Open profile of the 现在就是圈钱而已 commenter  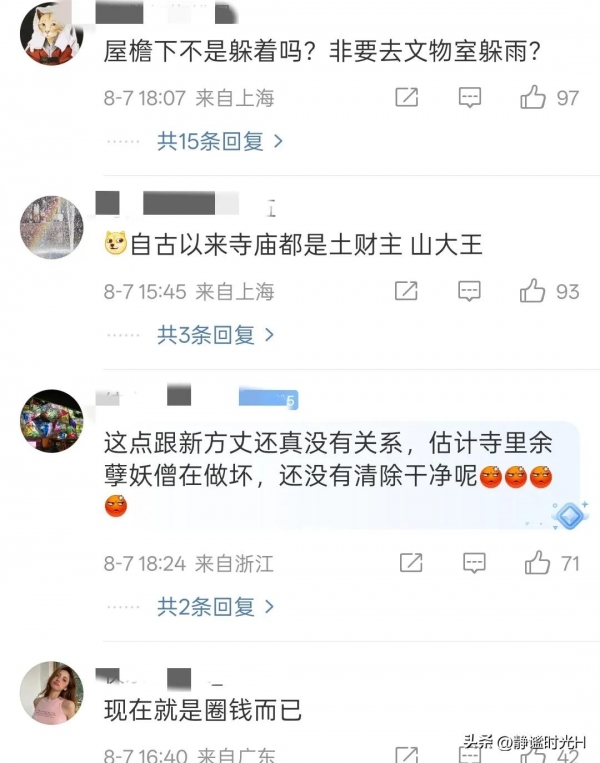pos(51,692)
